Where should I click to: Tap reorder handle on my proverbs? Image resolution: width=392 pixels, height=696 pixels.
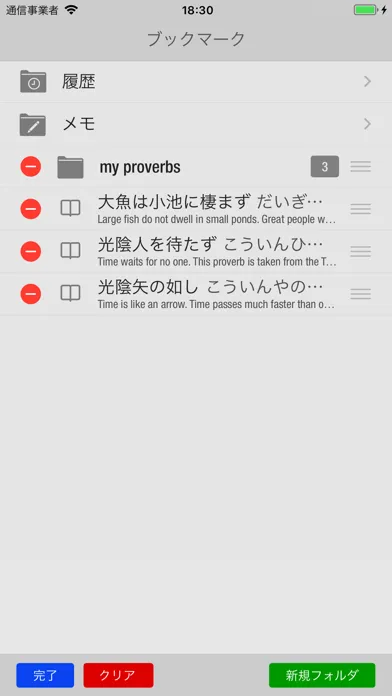pos(360,167)
